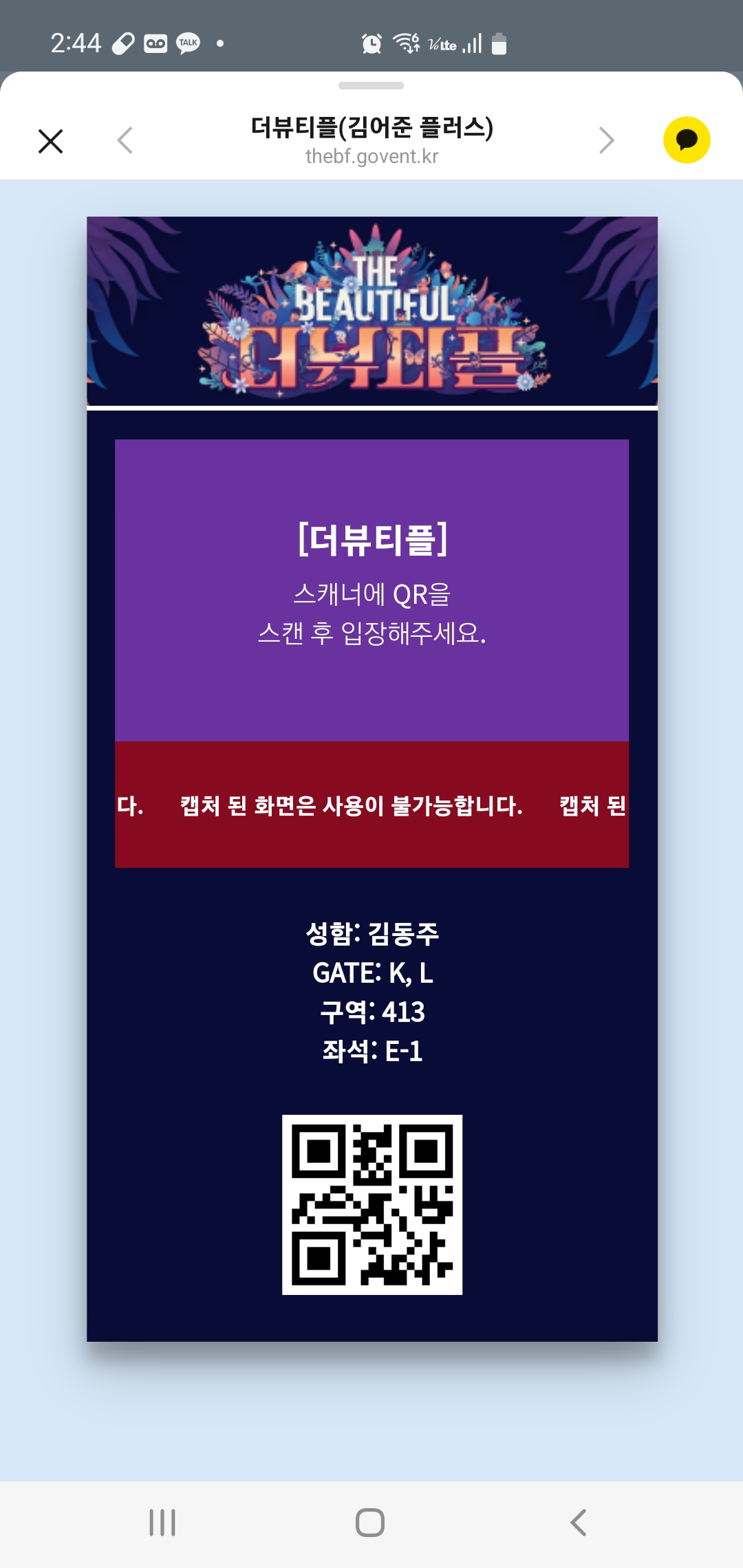The height and width of the screenshot is (1568, 743).
Task: Open the system recent apps view
Action: coord(162,1523)
